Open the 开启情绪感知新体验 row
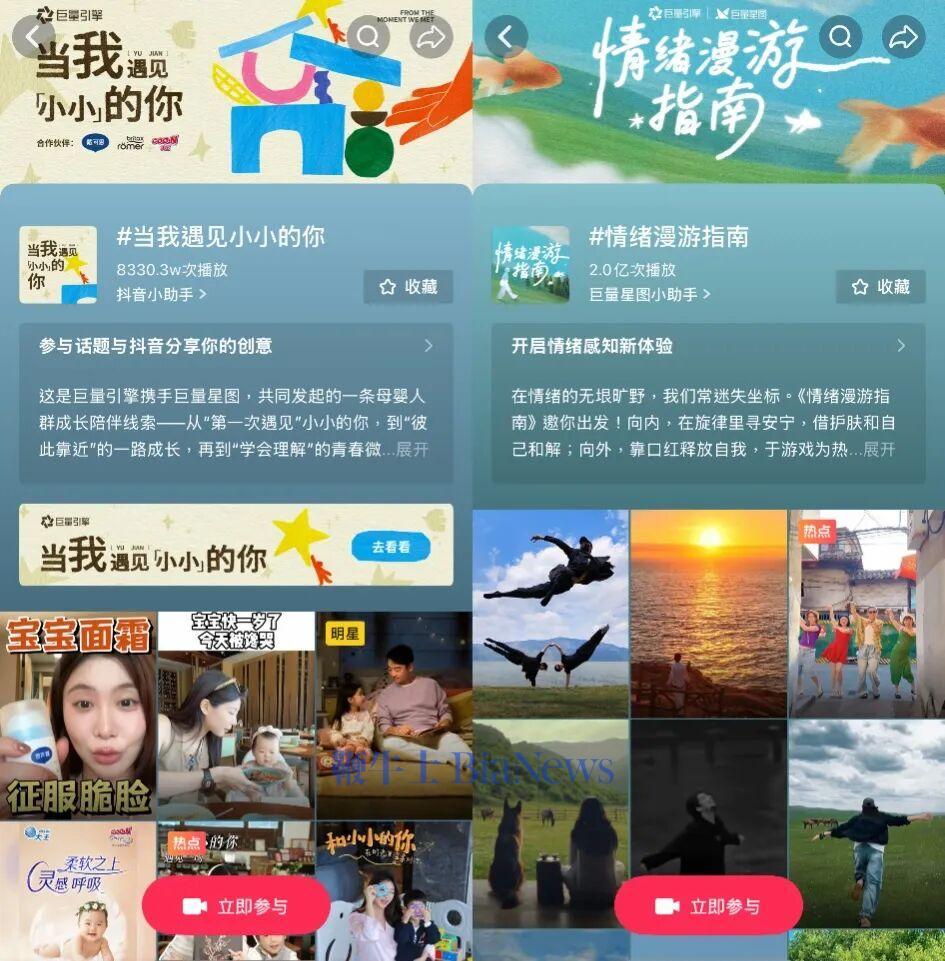Viewport: 945px width, 961px height. tap(708, 346)
